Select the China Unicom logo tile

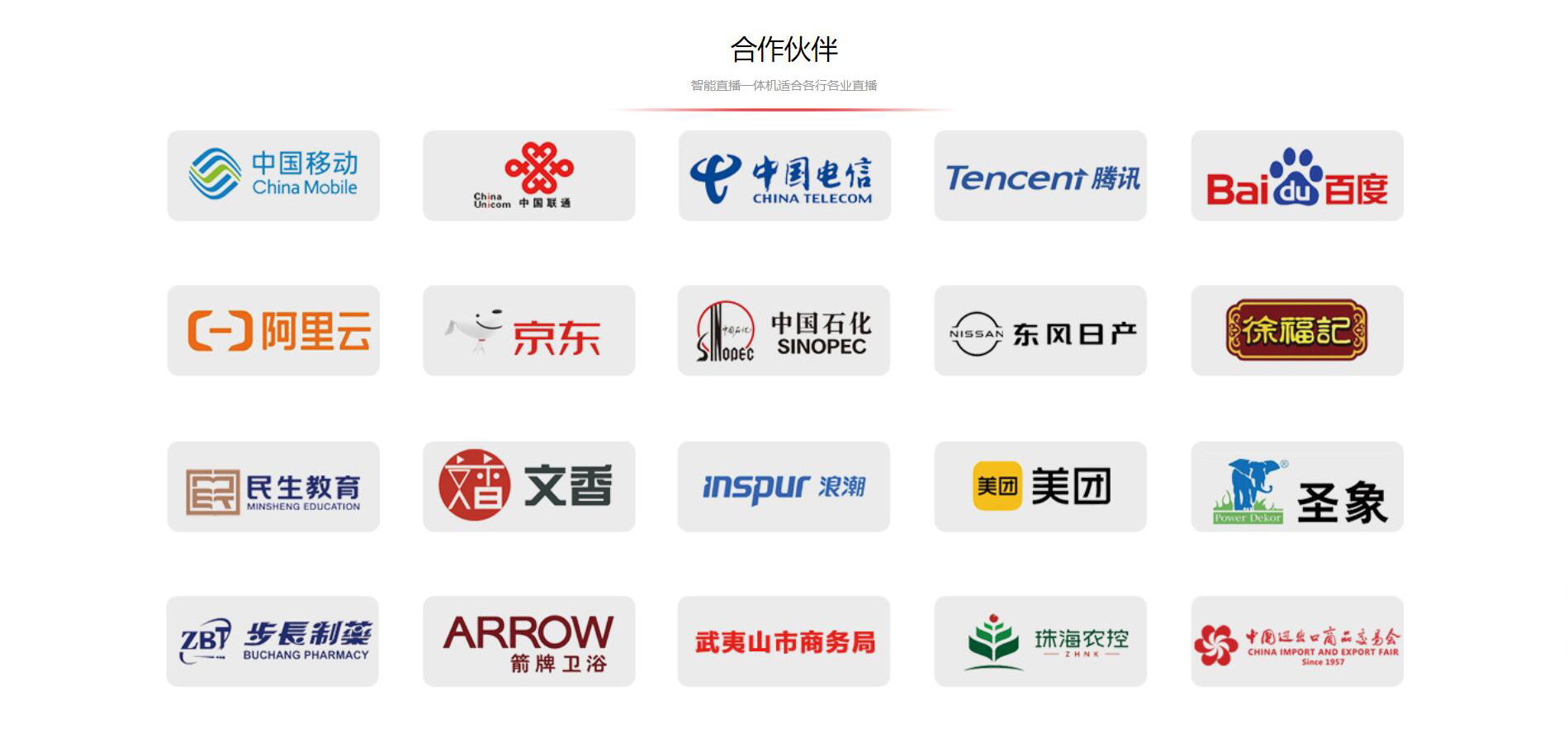[x=528, y=175]
